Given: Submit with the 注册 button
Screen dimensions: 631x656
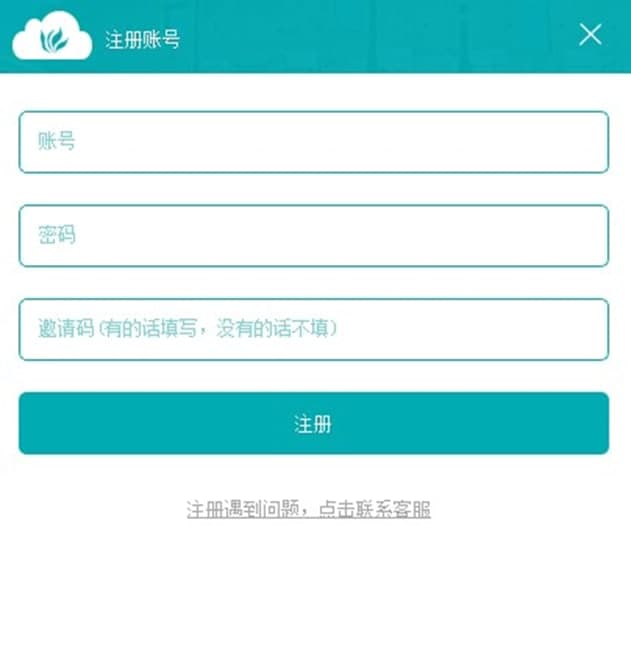Looking at the screenshot, I should [x=313, y=423].
